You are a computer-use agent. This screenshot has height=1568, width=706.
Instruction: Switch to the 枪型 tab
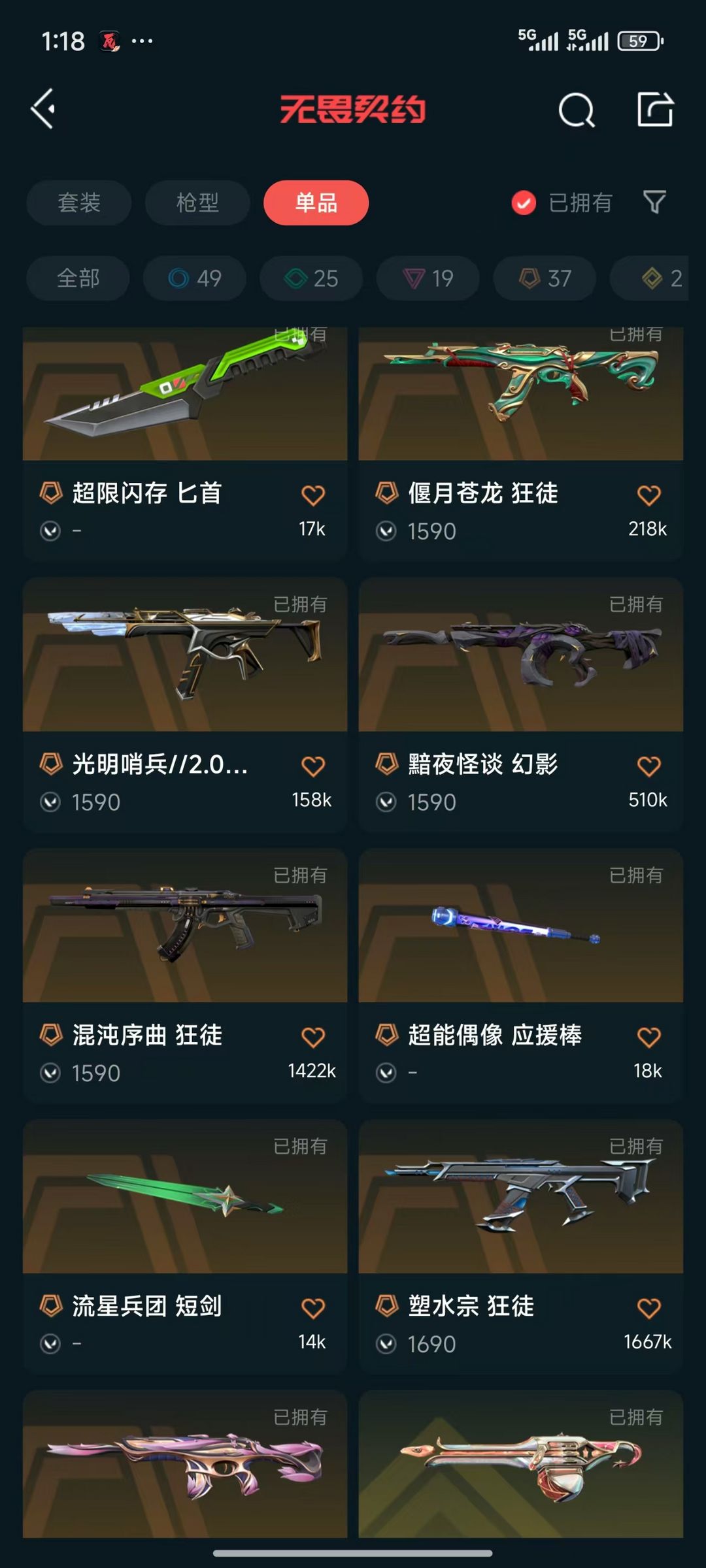pyautogui.click(x=197, y=203)
